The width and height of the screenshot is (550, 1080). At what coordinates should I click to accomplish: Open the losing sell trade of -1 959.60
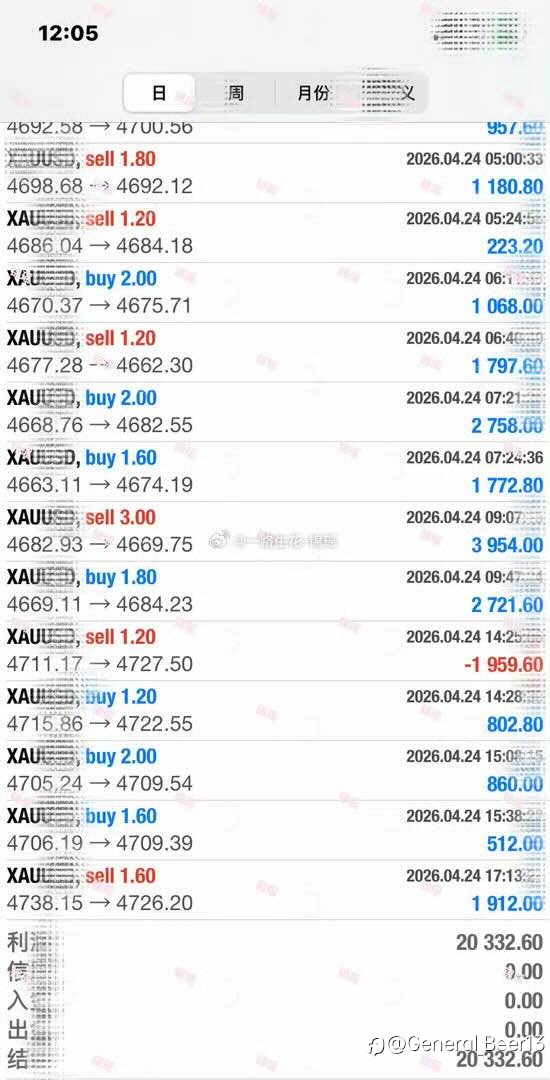(275, 651)
